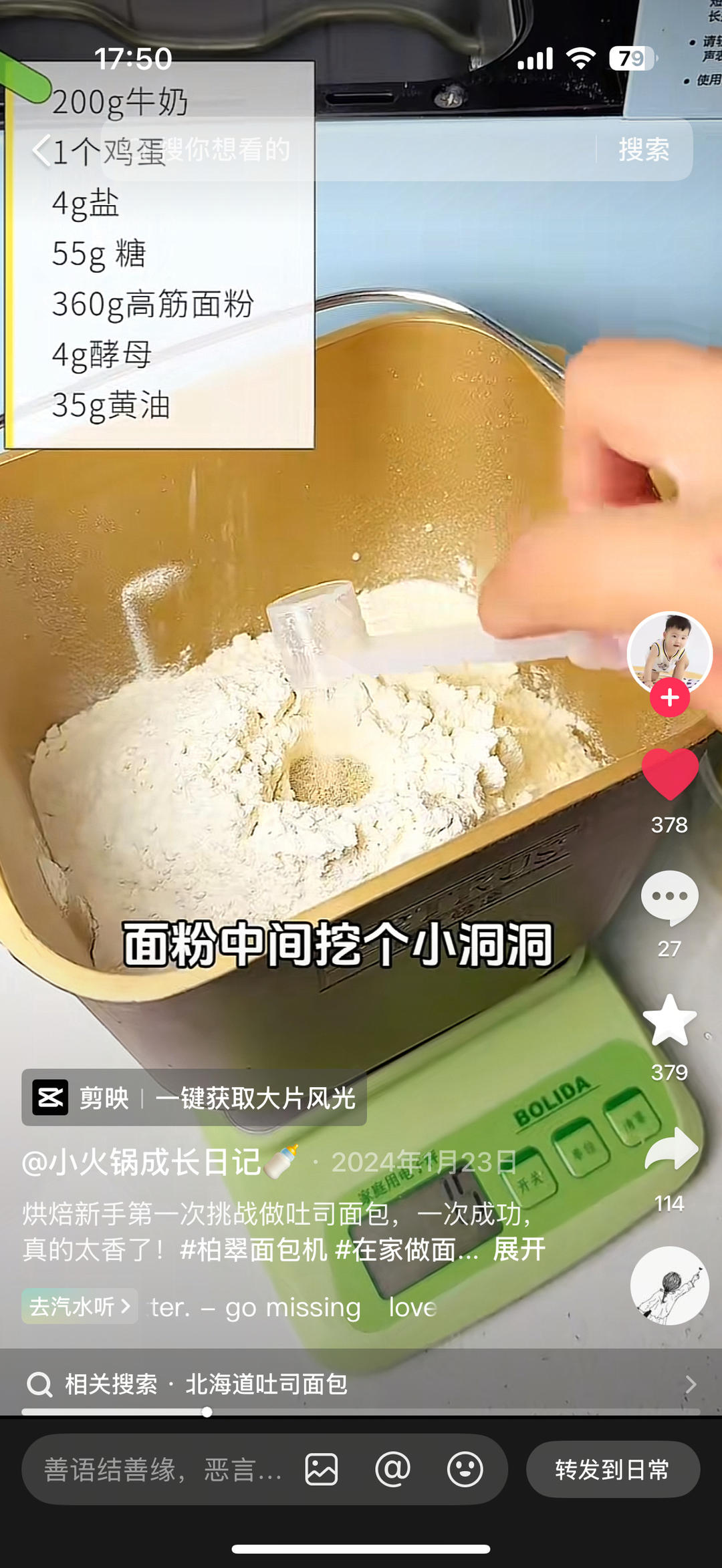The height and width of the screenshot is (1568, 722).
Task: Attach an image to the comment
Action: tap(322, 1470)
